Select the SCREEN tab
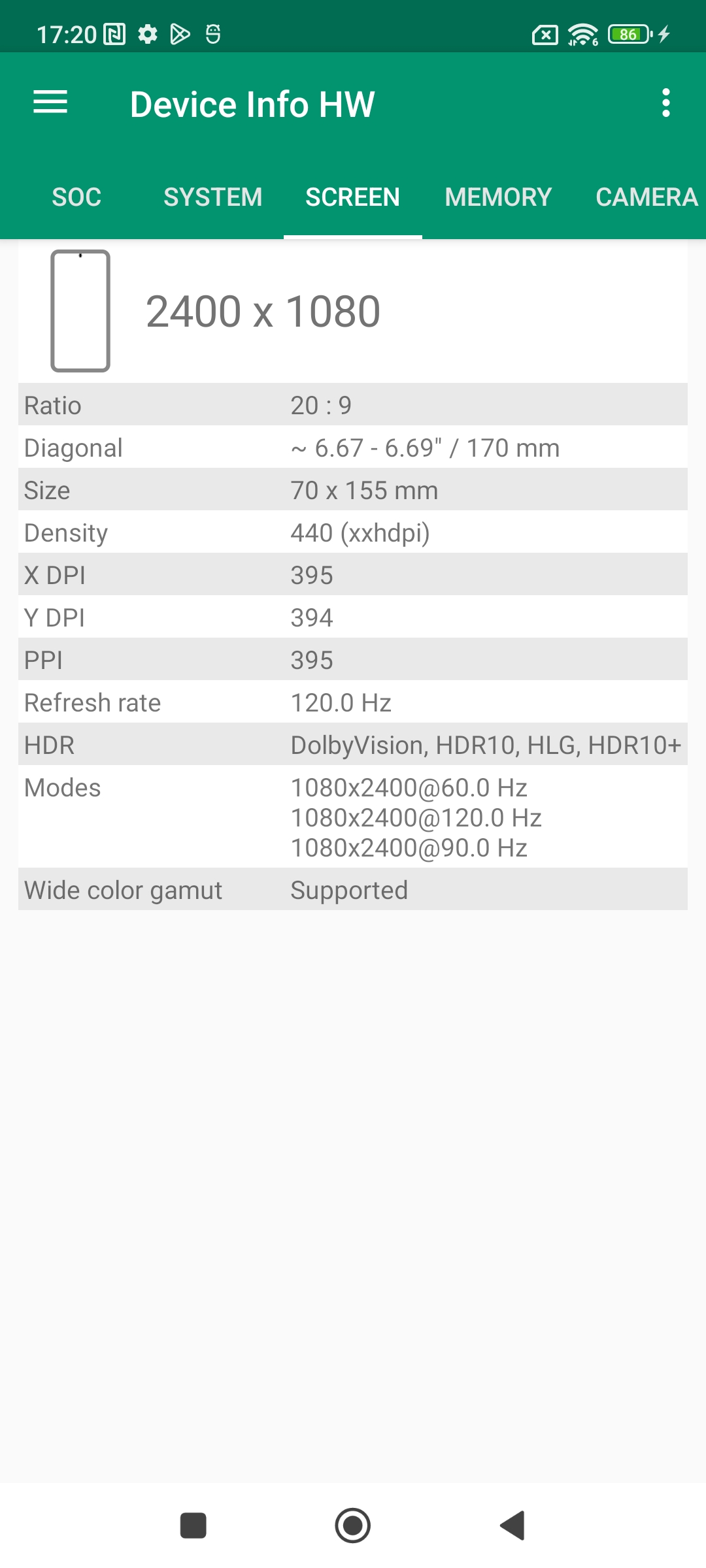 tap(352, 197)
